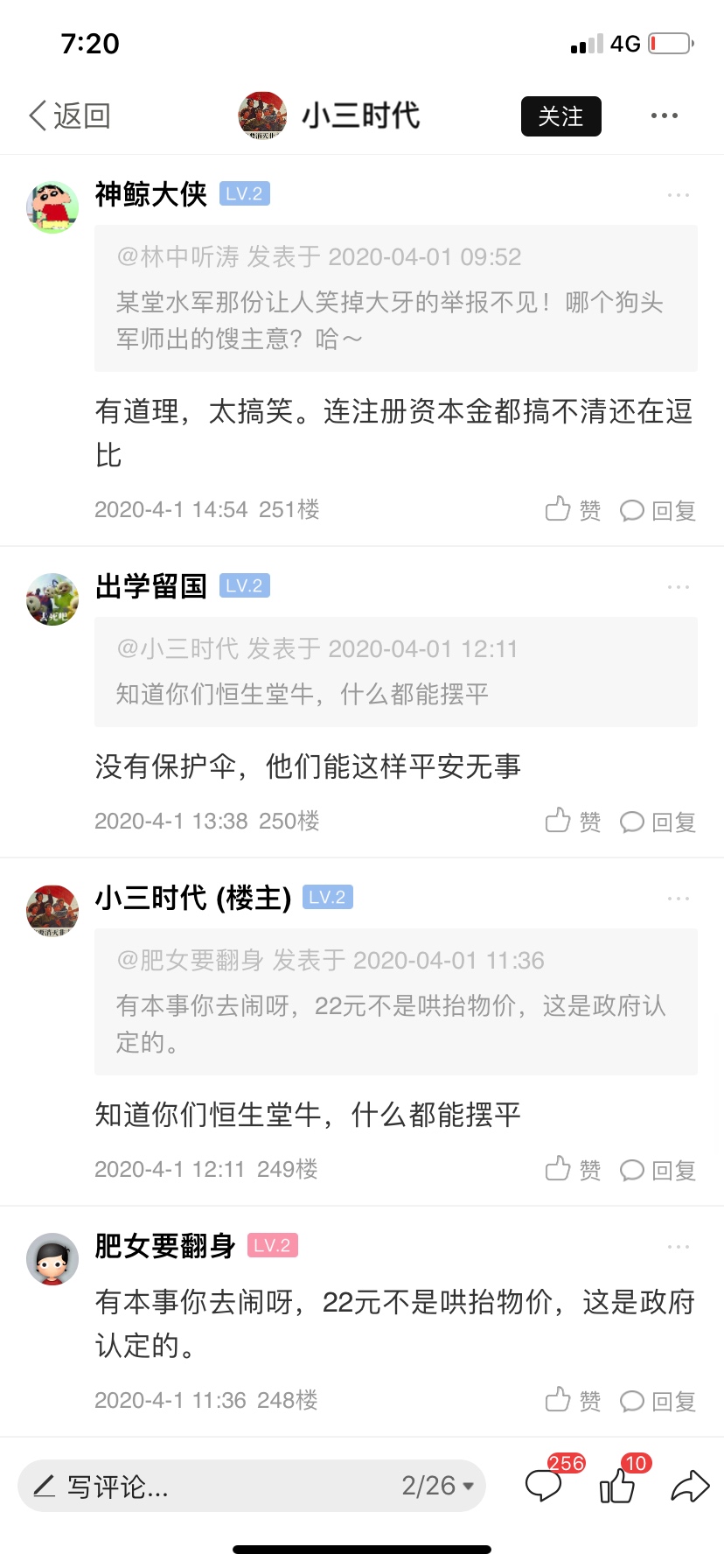View the 256 comments via bubble icon
Image resolution: width=724 pixels, height=1568 pixels.
544,1486
